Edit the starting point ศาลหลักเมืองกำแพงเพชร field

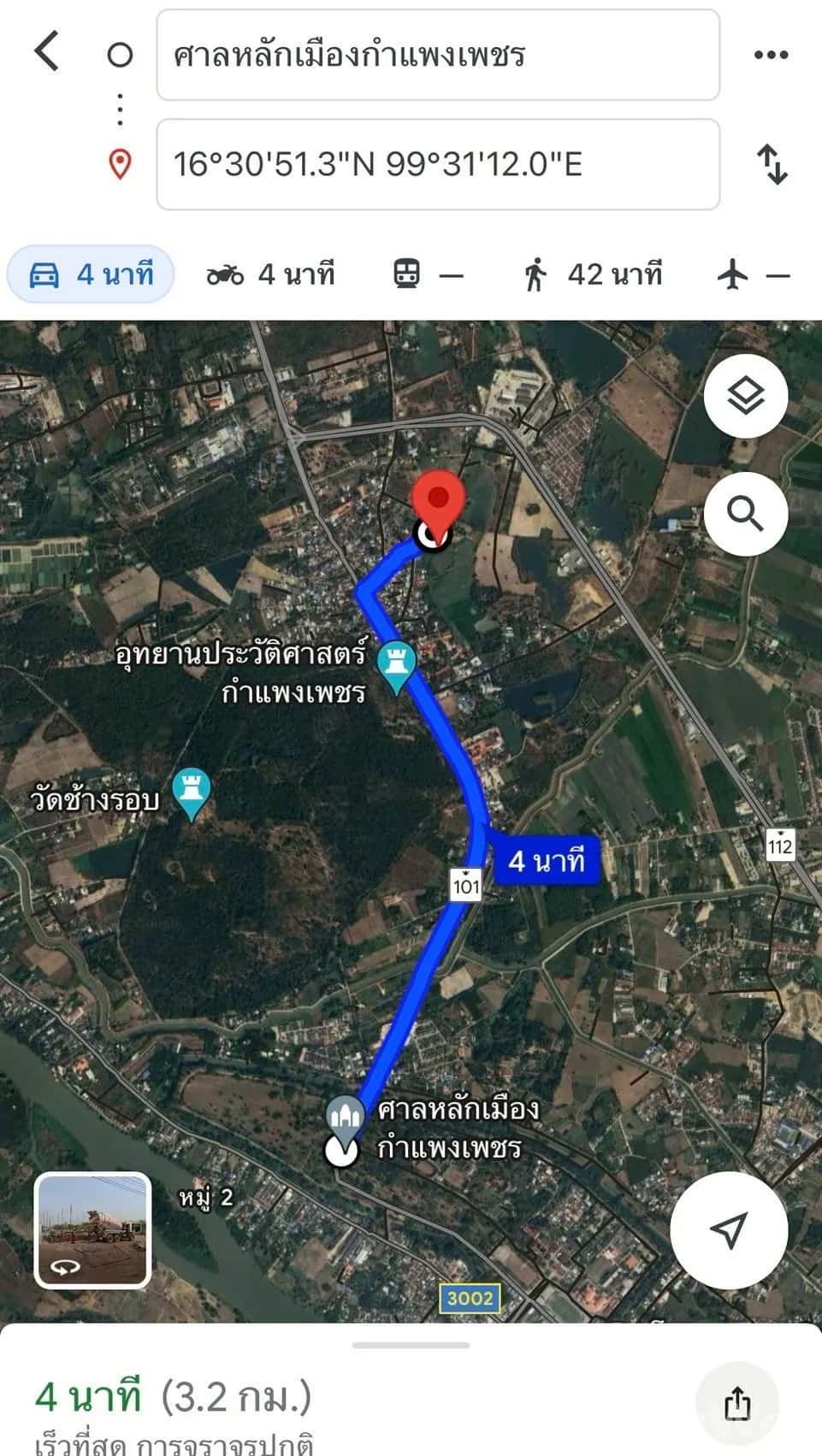pos(437,55)
